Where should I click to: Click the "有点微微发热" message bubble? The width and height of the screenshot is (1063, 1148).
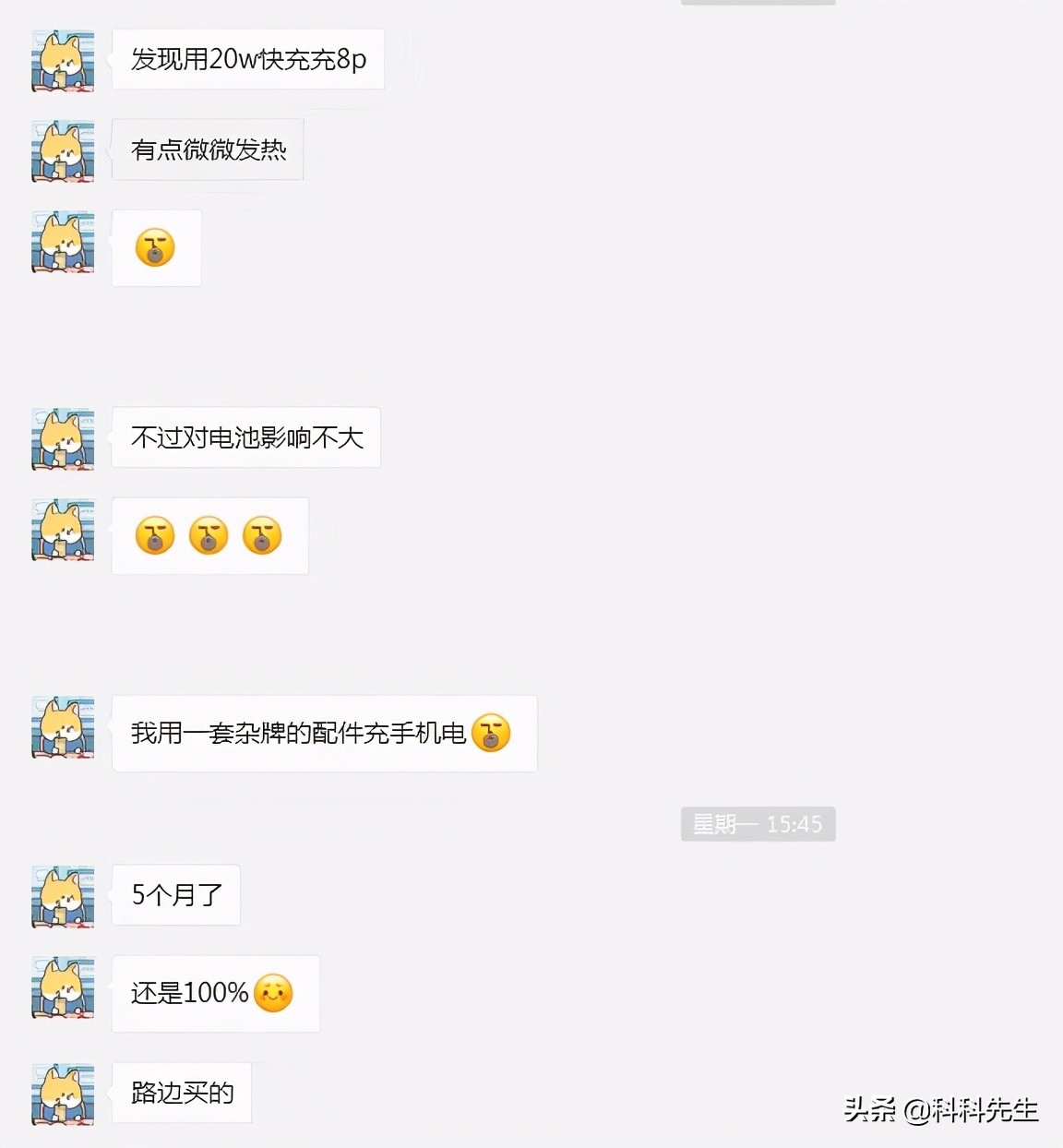(x=207, y=149)
